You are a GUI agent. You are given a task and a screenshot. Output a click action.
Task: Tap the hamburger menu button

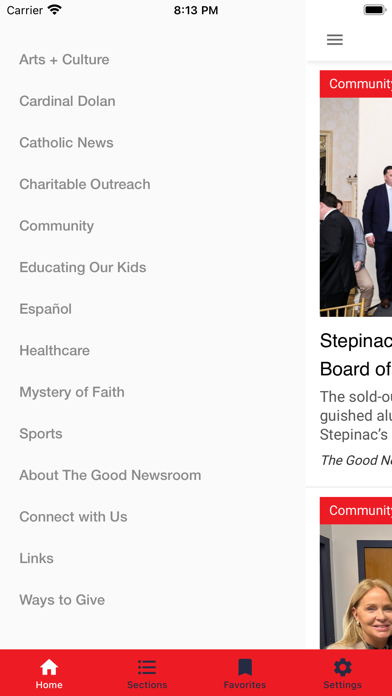[335, 40]
